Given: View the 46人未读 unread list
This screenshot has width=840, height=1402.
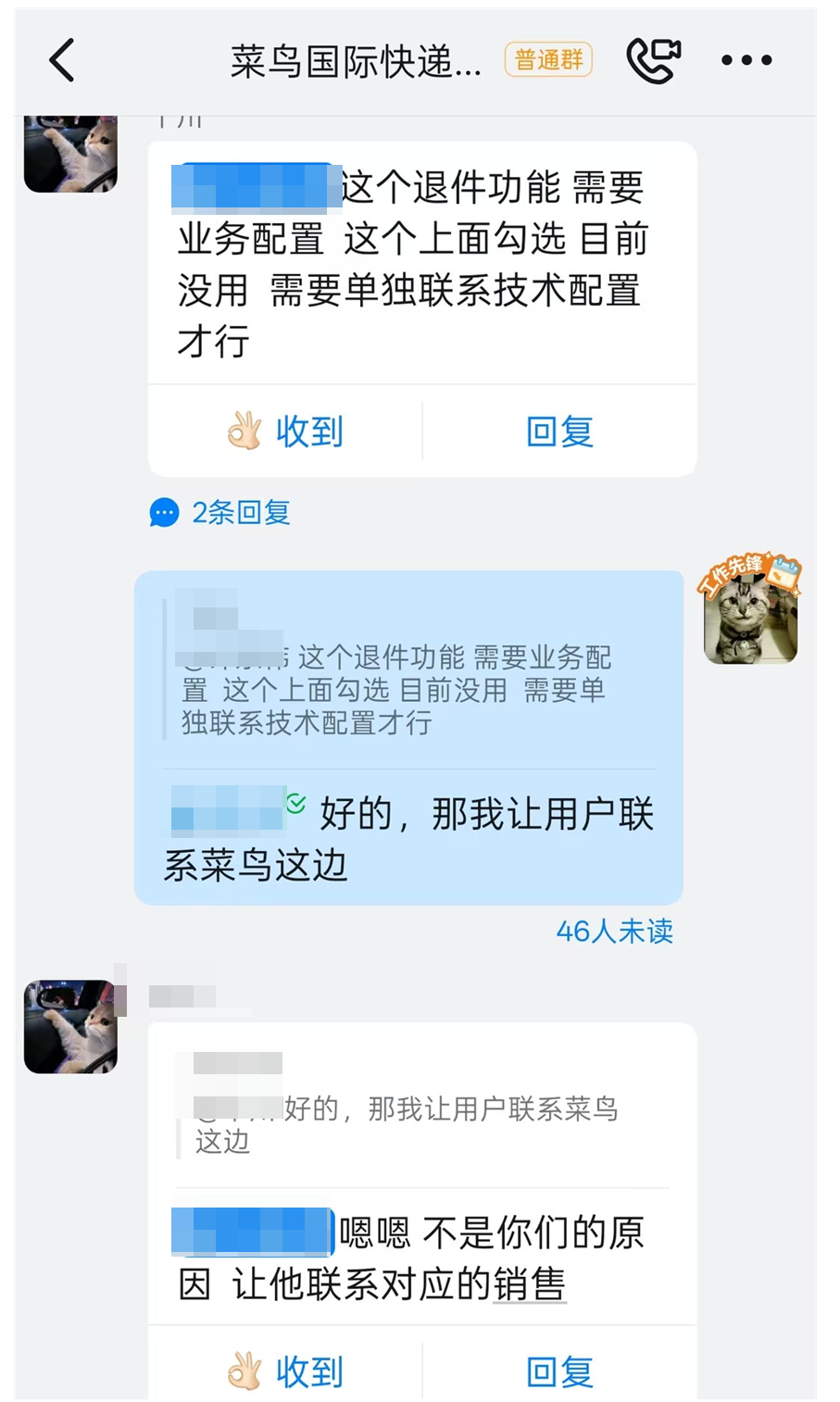Looking at the screenshot, I should tap(614, 931).
